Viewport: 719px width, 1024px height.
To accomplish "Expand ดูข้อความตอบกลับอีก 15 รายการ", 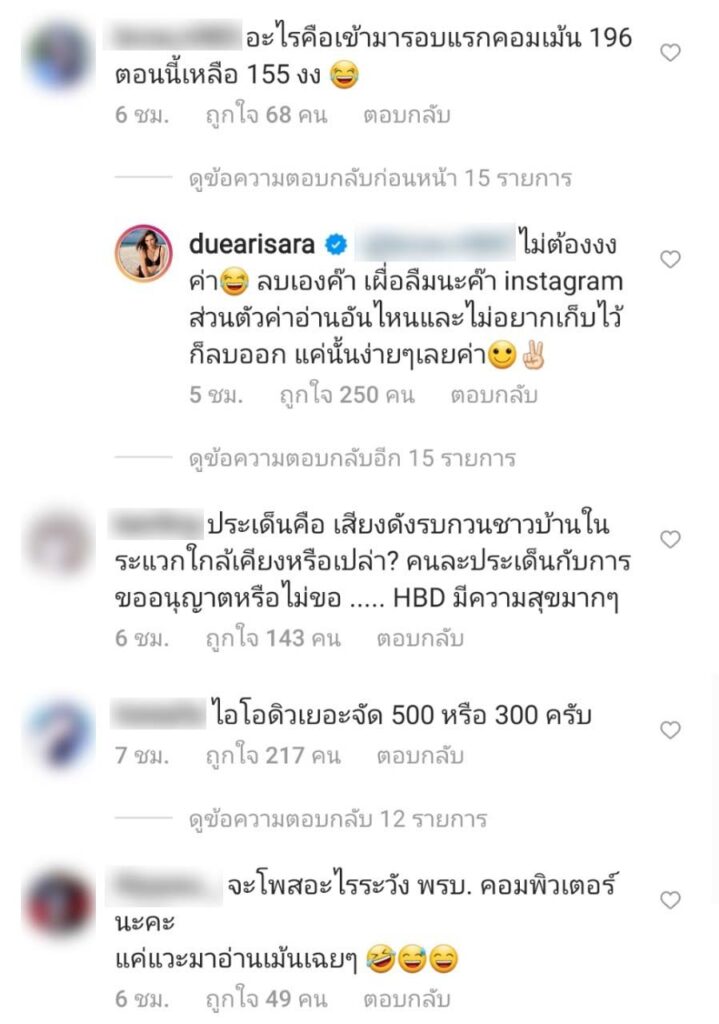I will click(x=351, y=459).
